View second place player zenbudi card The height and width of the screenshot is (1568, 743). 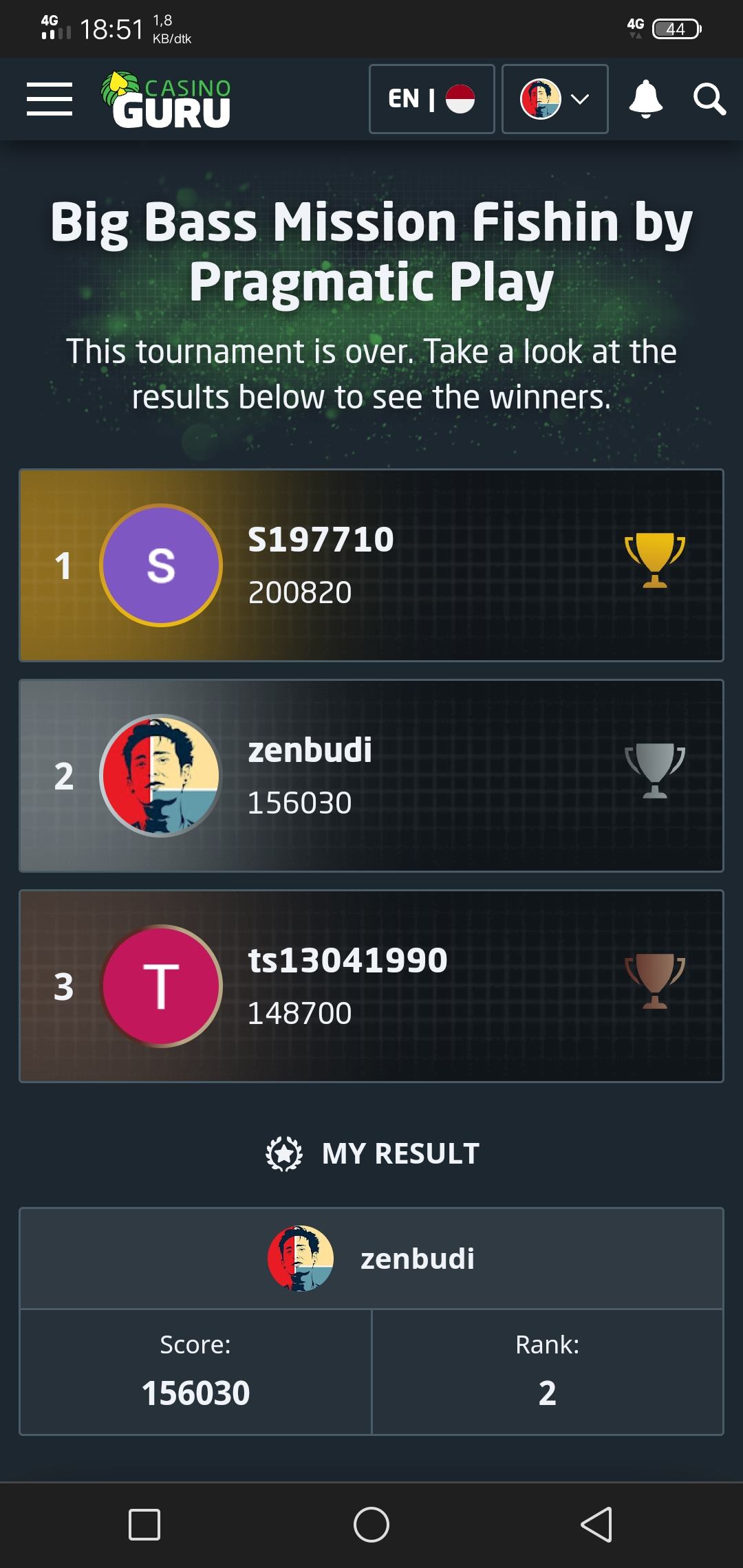coord(371,776)
